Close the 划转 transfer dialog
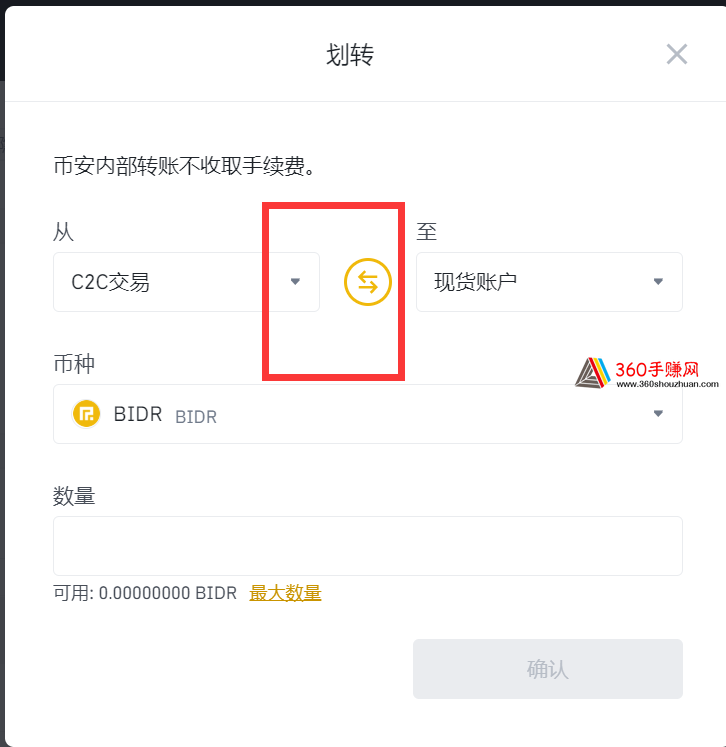The width and height of the screenshot is (726, 747). [x=677, y=54]
